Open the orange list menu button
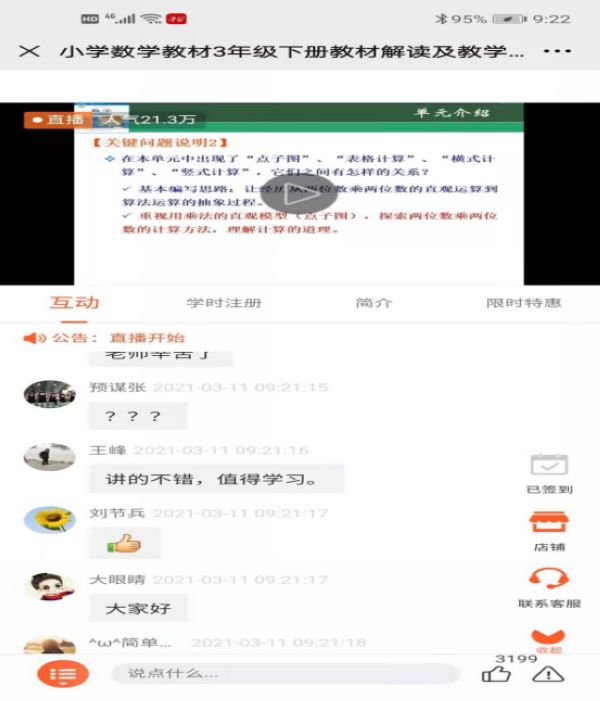The image size is (600, 701). (x=62, y=674)
